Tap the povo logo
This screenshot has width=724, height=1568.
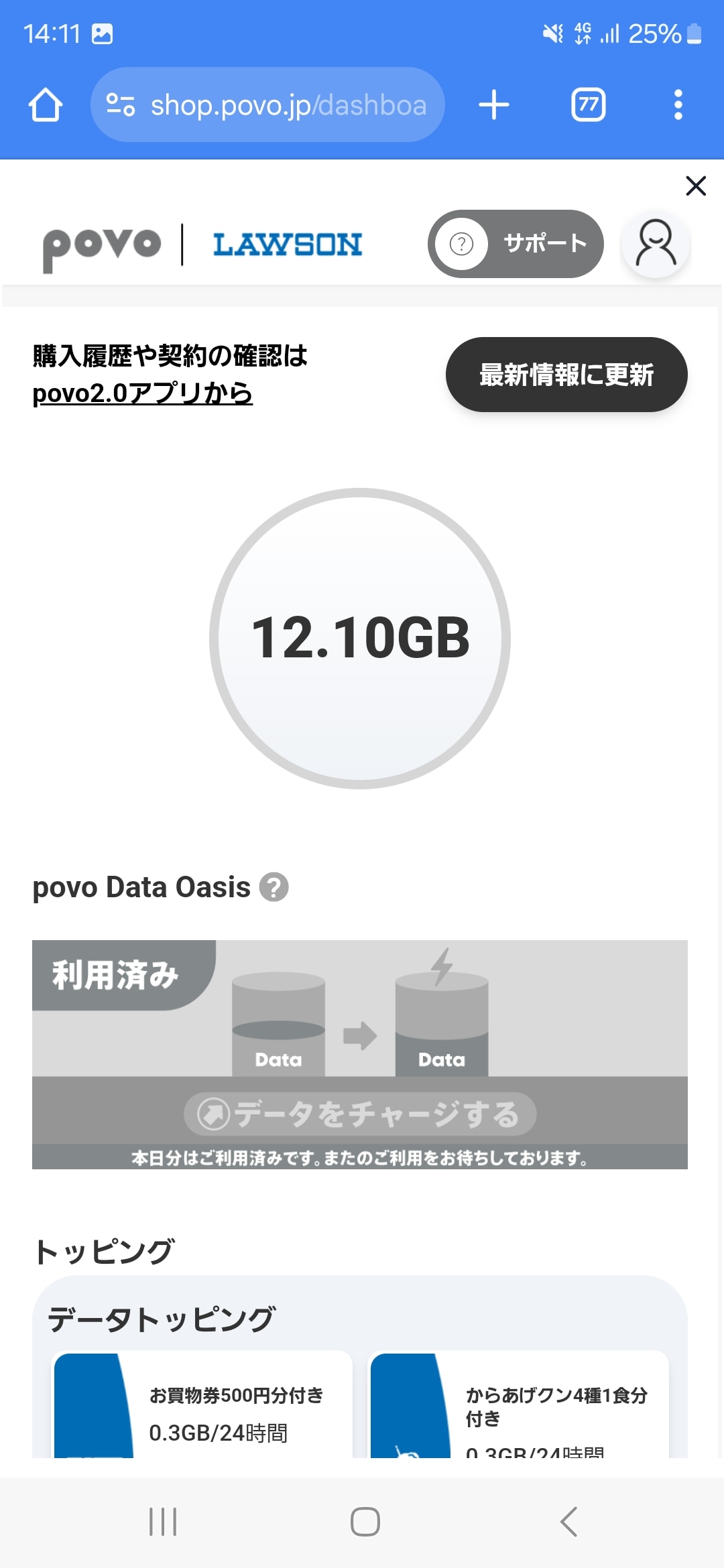pyautogui.click(x=101, y=243)
